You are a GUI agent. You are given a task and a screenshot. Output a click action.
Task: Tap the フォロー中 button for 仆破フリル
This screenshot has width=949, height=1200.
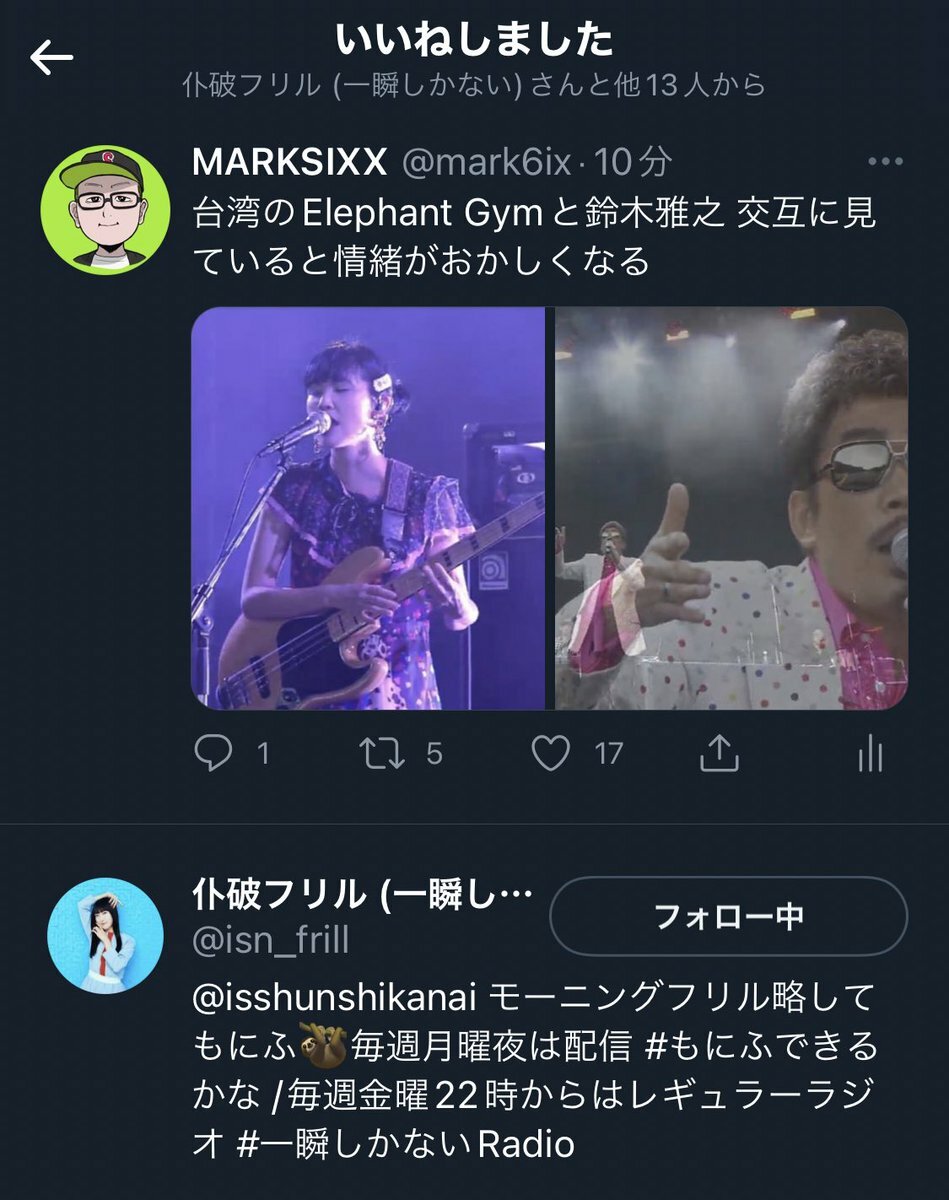click(728, 916)
